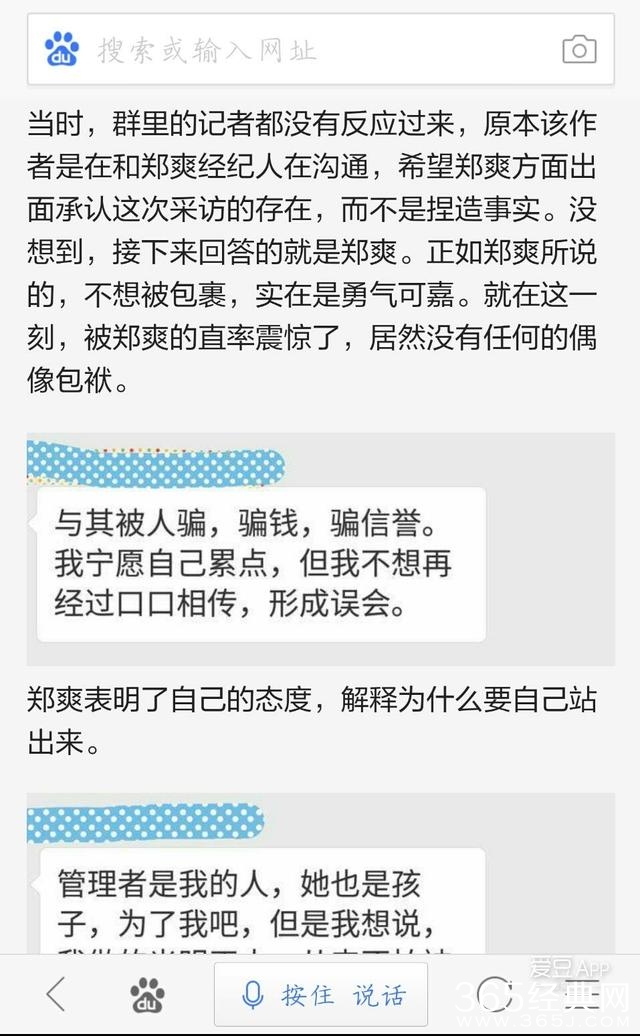Go back with the left arrow
This screenshot has width=640, height=1036.
point(56,994)
